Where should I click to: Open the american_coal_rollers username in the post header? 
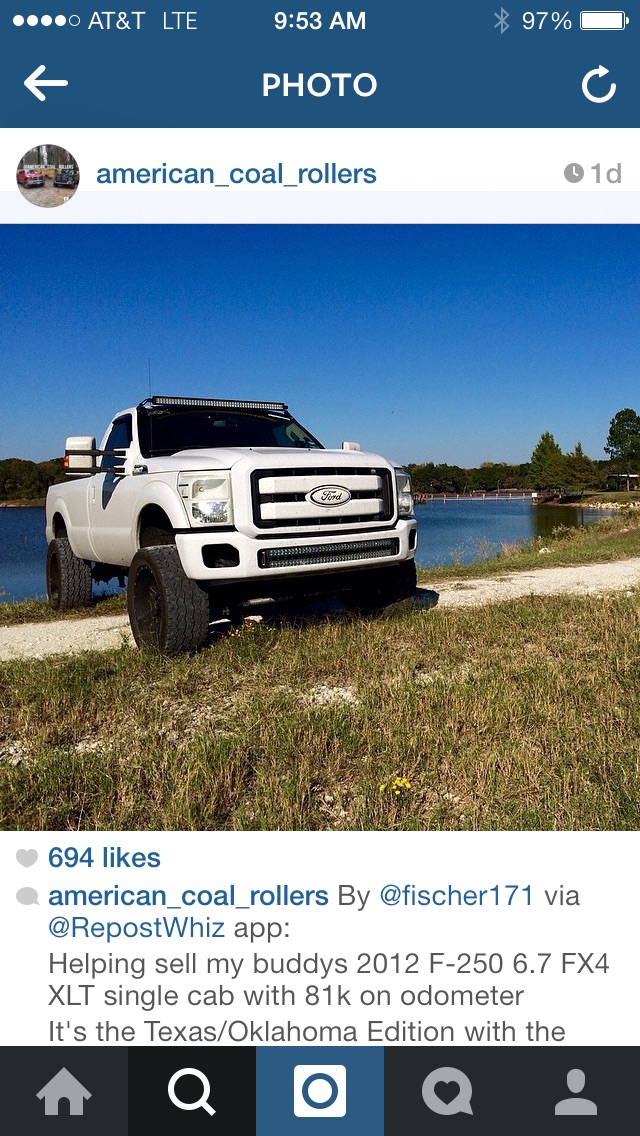[x=236, y=174]
